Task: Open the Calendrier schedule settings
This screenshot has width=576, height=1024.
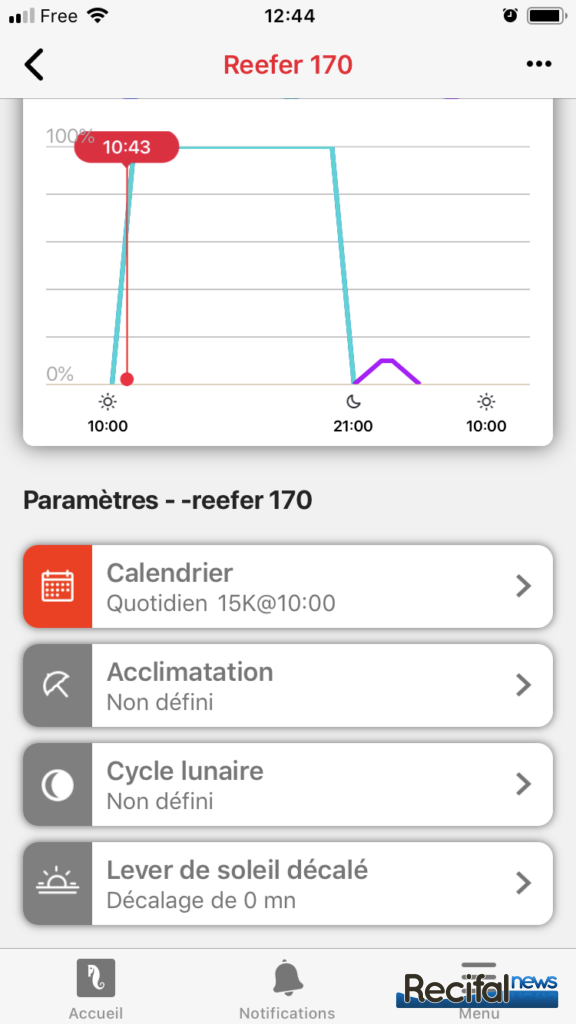Action: 288,586
